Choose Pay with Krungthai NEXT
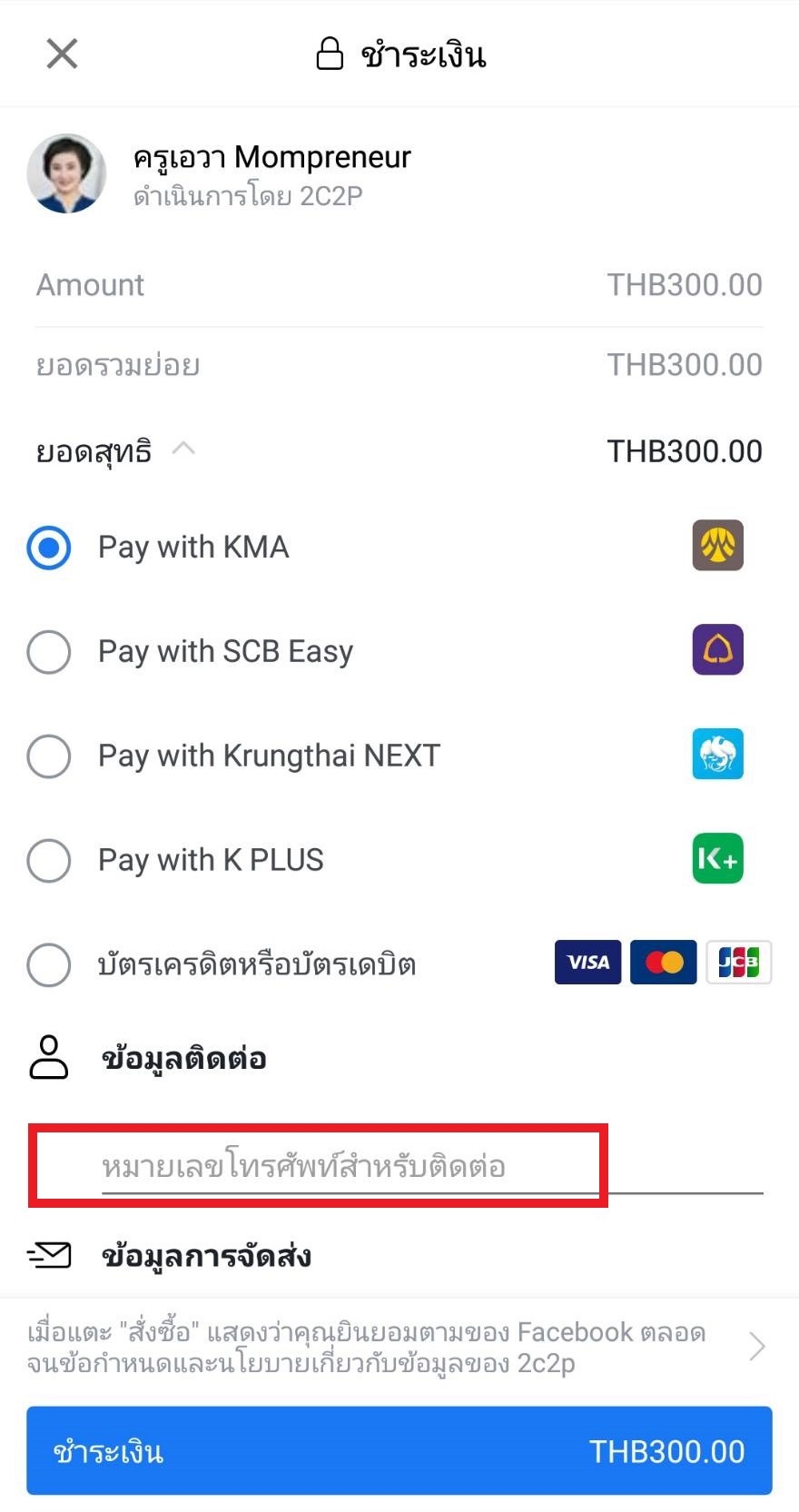799x1512 pixels. click(49, 756)
